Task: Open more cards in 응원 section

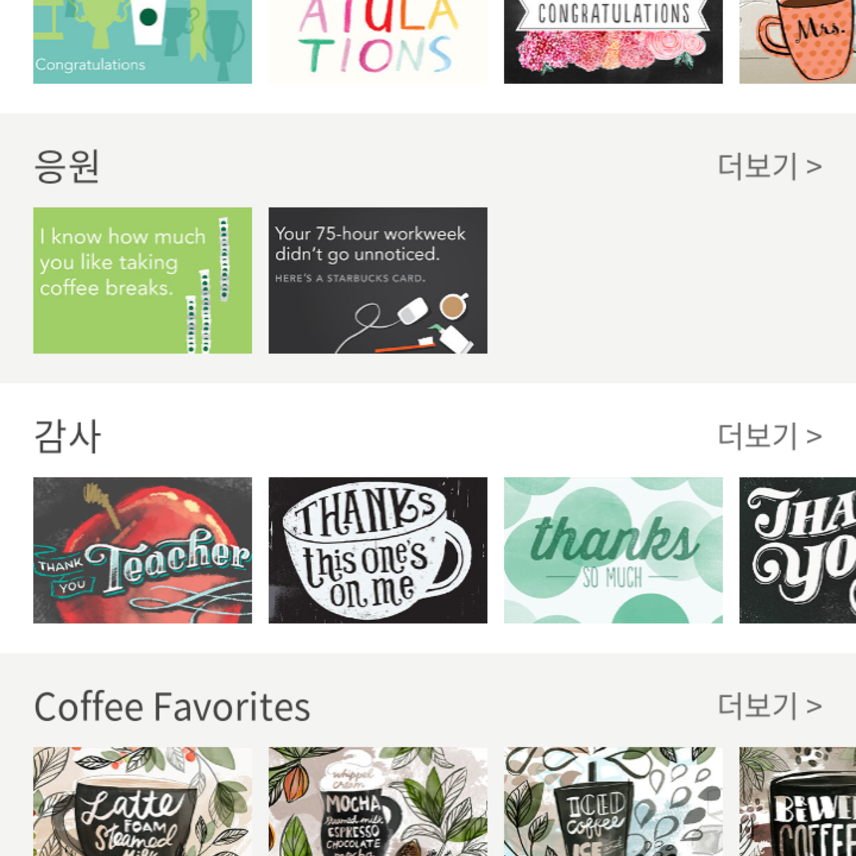Action: pyautogui.click(x=769, y=166)
